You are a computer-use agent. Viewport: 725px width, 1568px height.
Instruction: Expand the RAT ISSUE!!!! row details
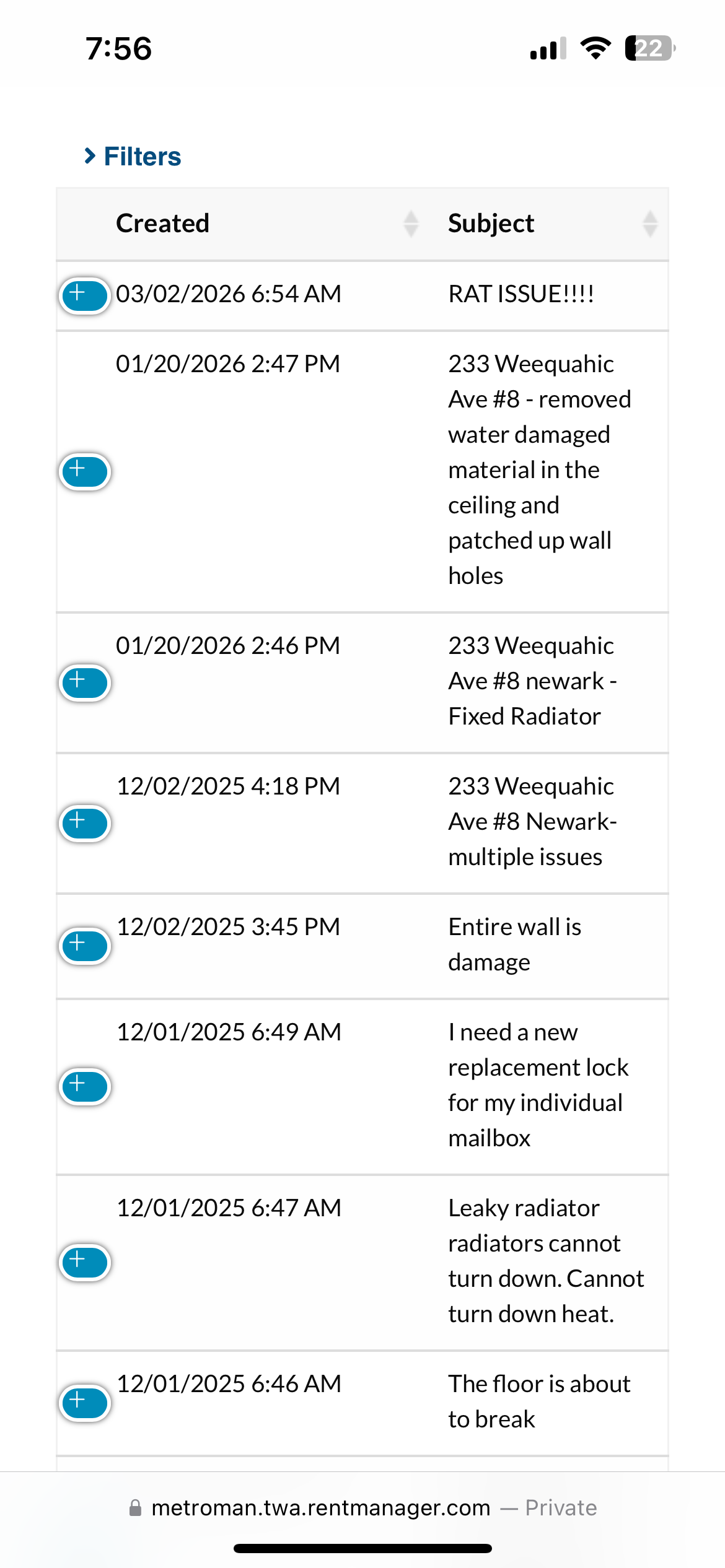tap(85, 295)
